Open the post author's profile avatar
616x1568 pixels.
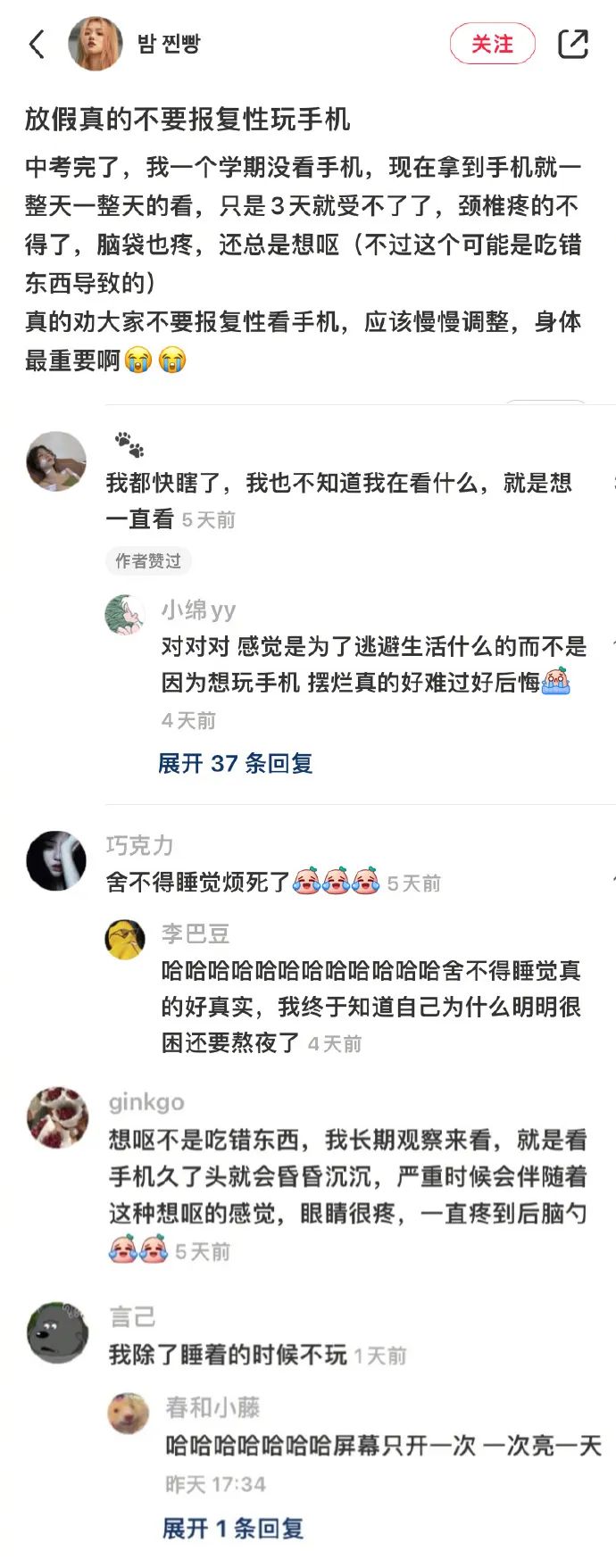(95, 44)
